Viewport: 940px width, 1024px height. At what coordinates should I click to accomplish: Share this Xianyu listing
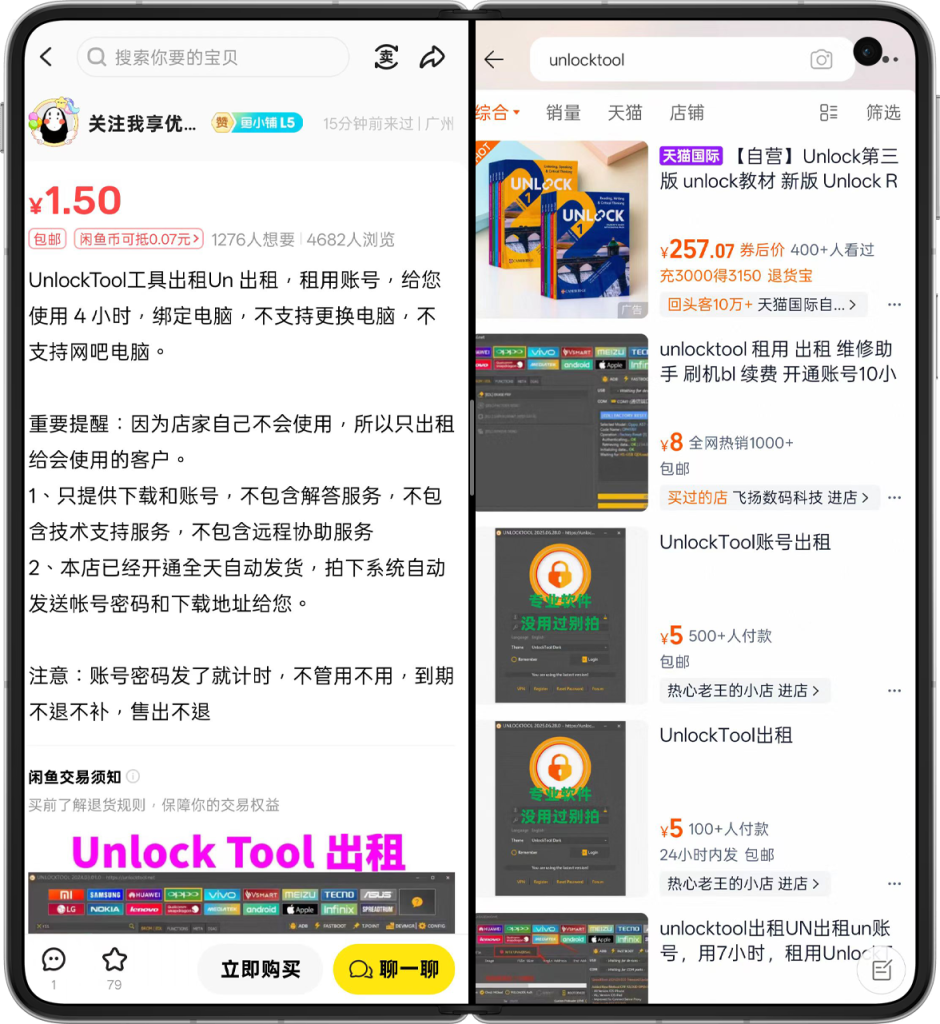432,57
